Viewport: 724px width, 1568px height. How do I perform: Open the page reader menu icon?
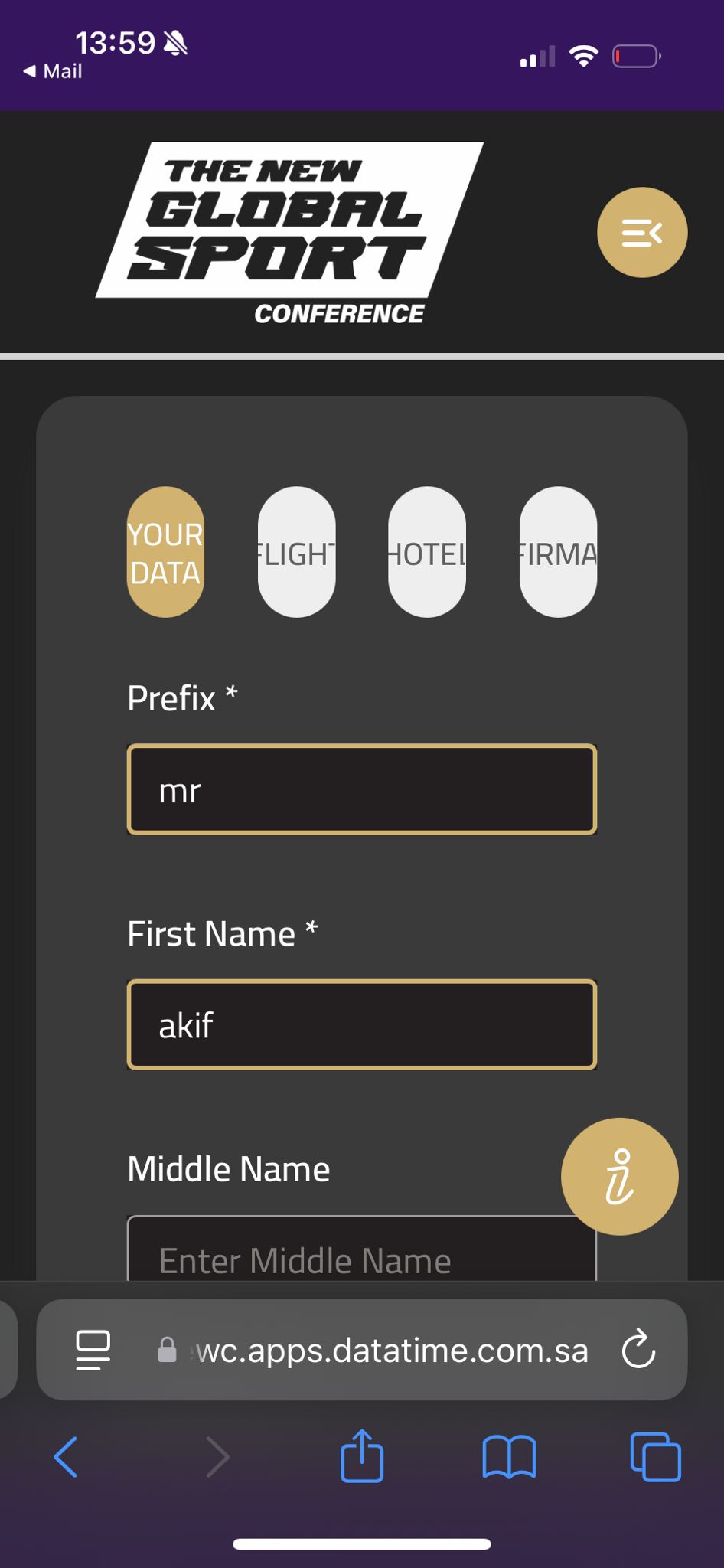(93, 1350)
